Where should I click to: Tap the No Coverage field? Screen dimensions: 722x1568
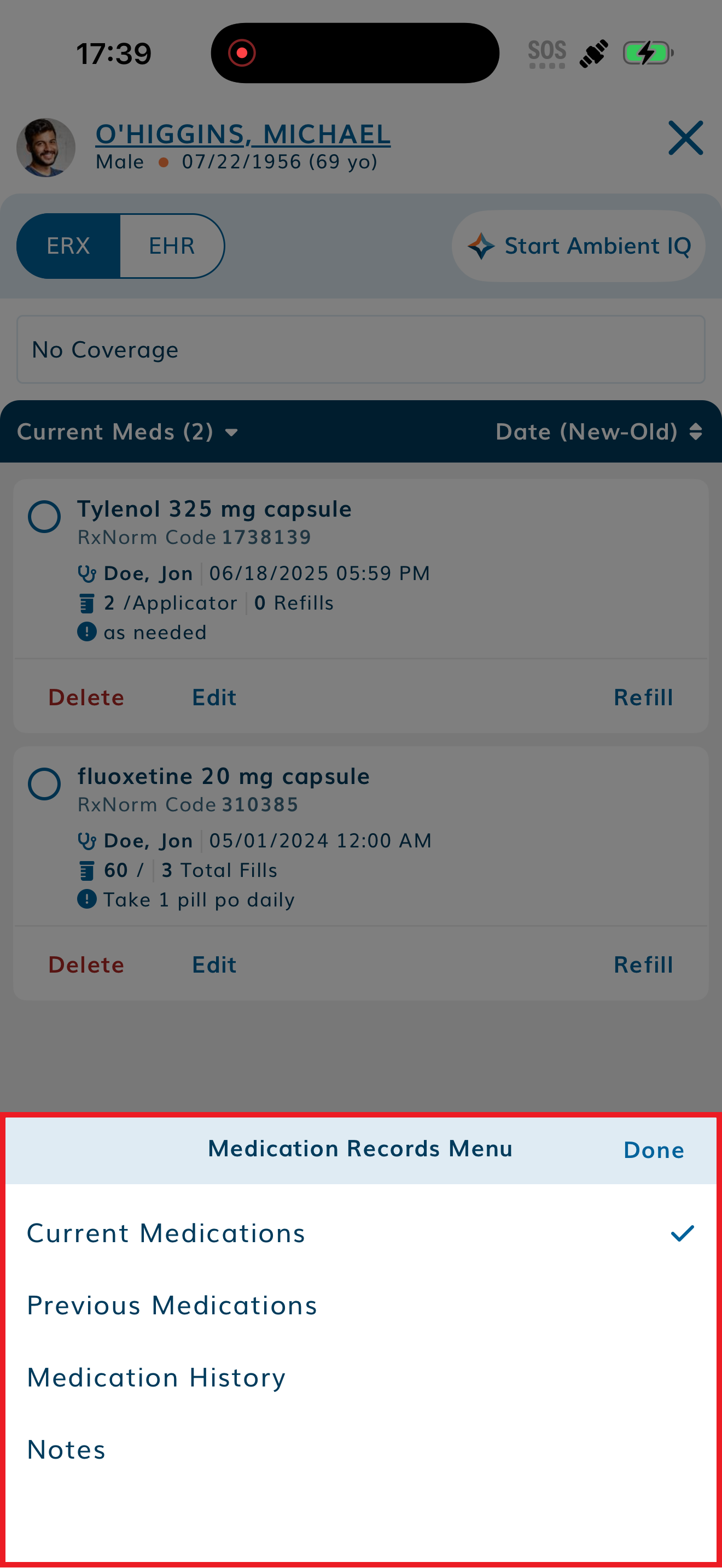(x=361, y=349)
